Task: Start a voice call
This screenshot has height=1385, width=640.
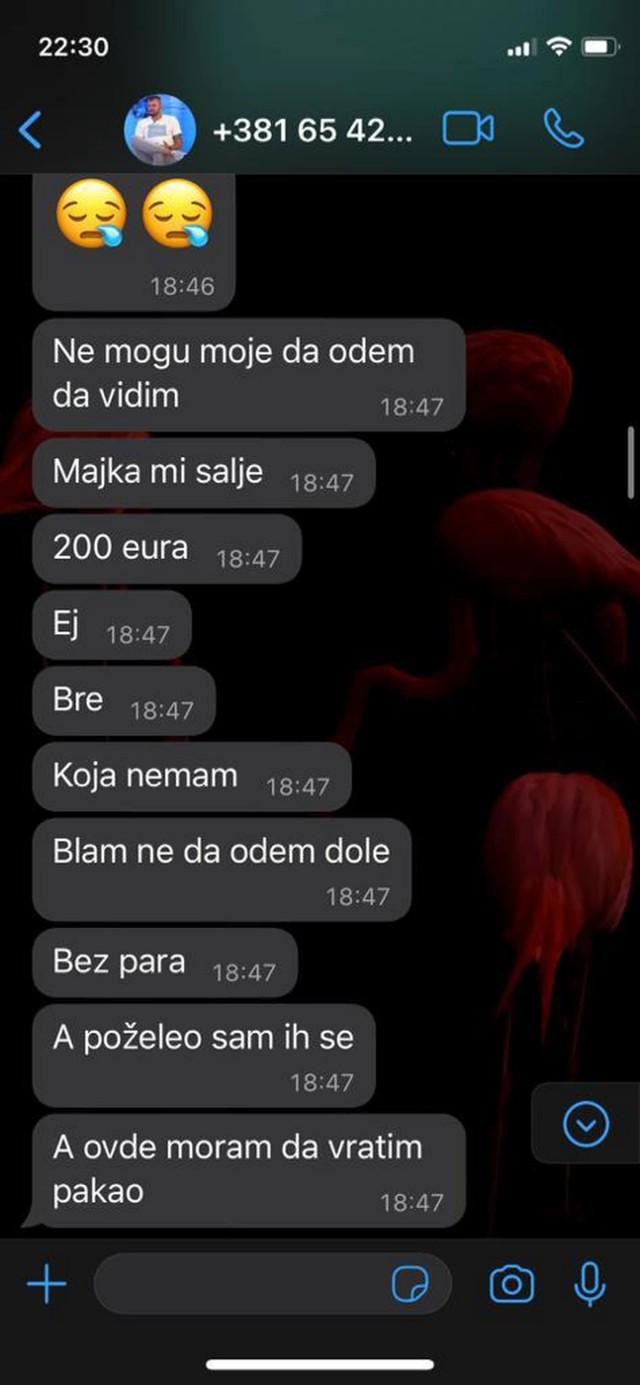Action: click(x=563, y=129)
